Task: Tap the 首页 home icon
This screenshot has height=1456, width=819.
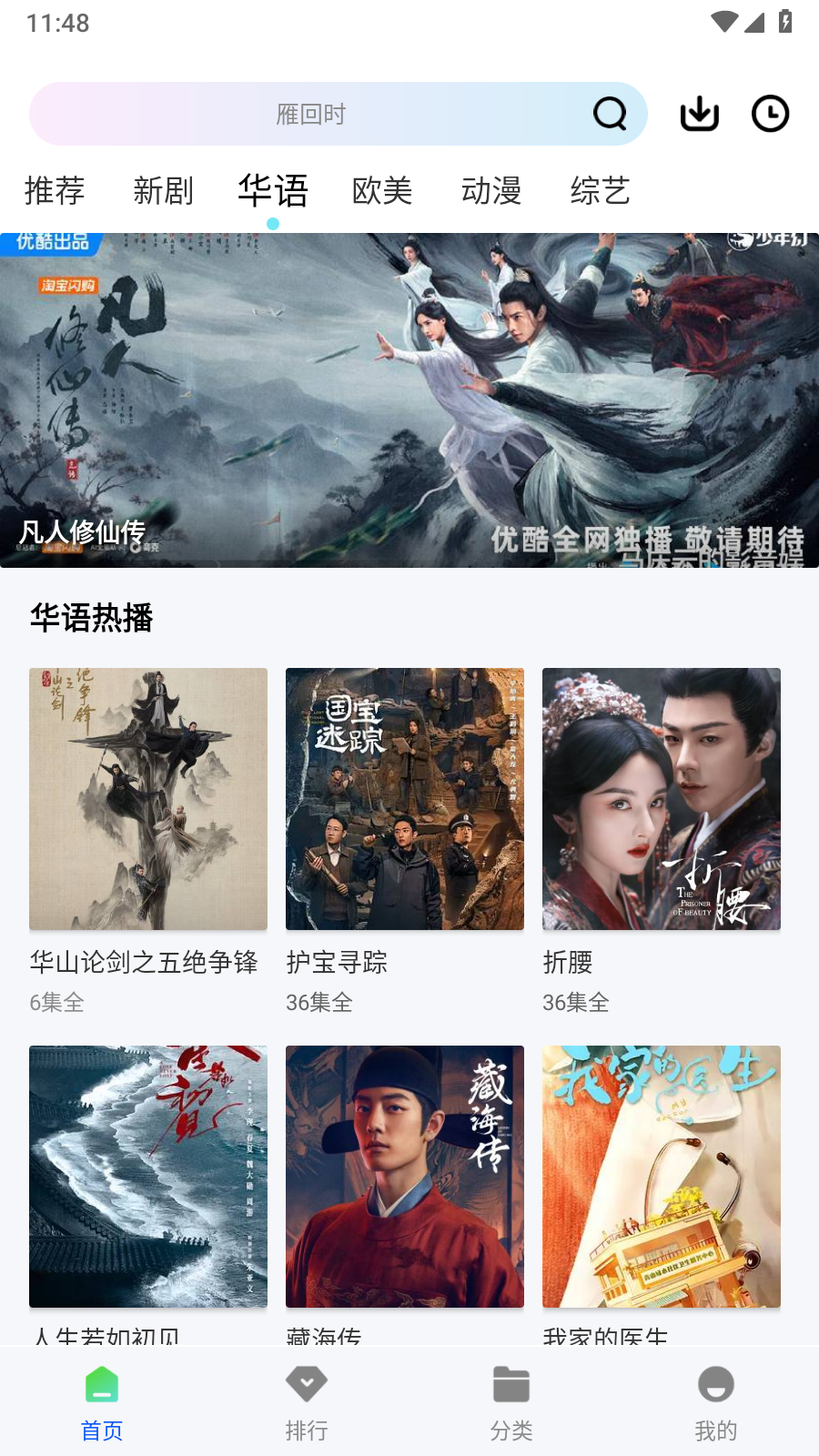Action: tap(102, 1384)
